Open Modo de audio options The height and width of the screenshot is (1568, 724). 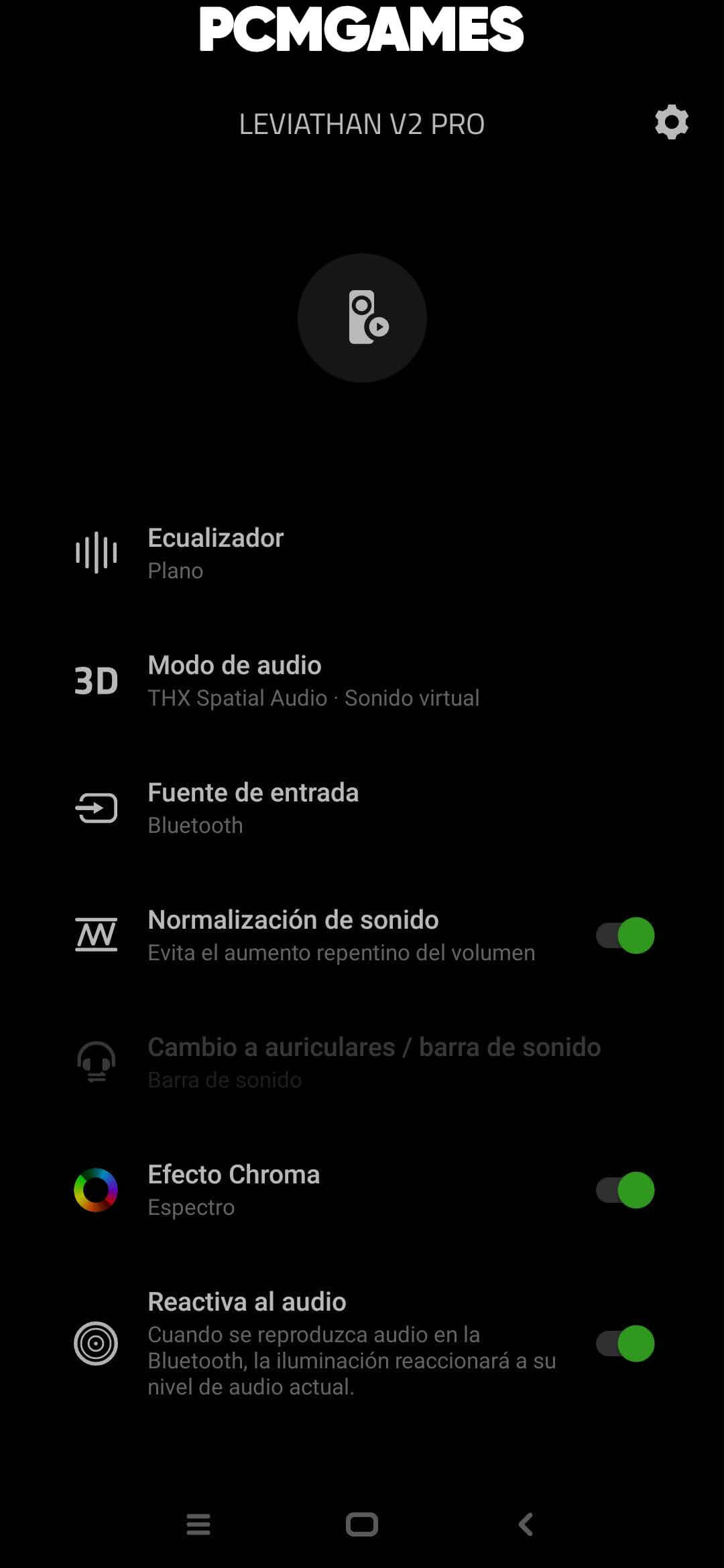point(362,680)
